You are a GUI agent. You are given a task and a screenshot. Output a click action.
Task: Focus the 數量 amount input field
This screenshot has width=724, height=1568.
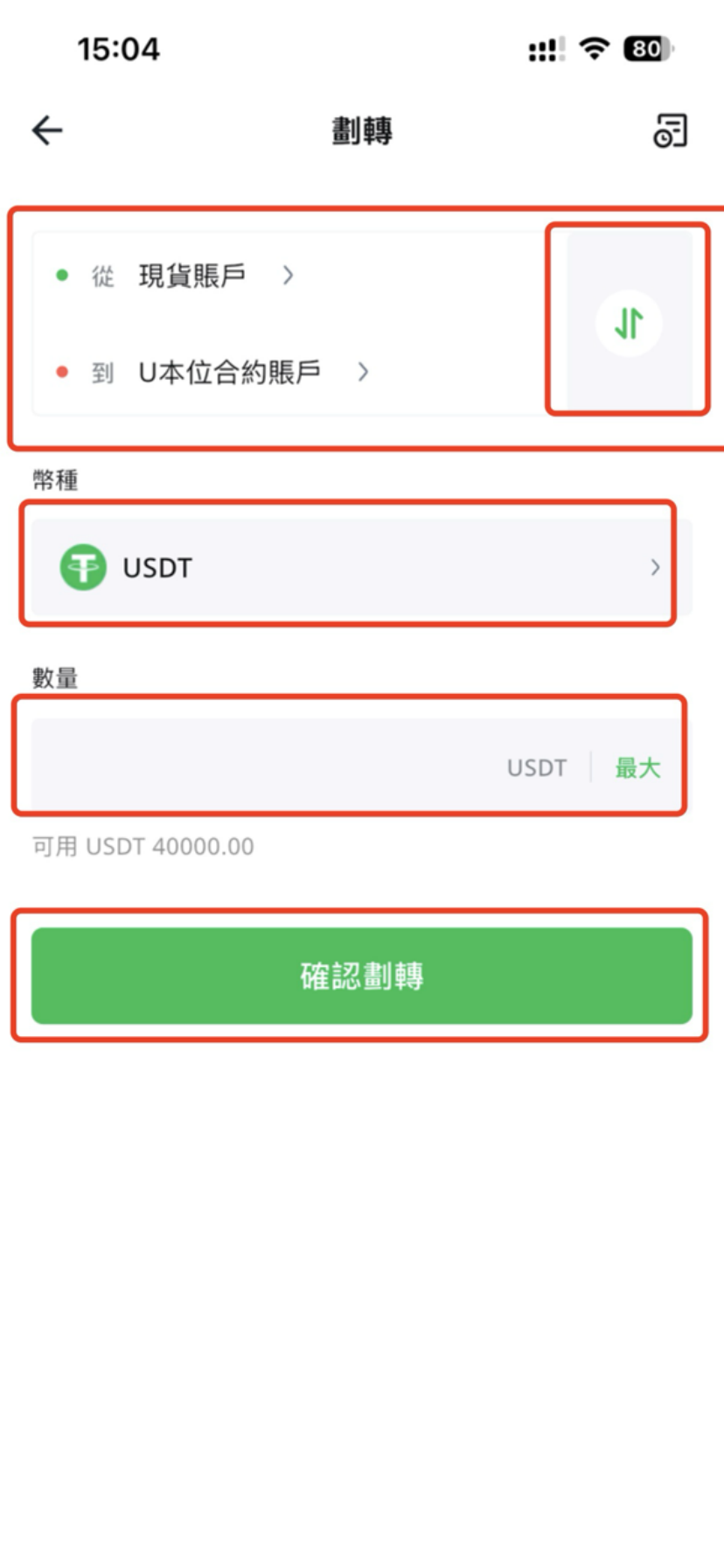click(x=262, y=766)
